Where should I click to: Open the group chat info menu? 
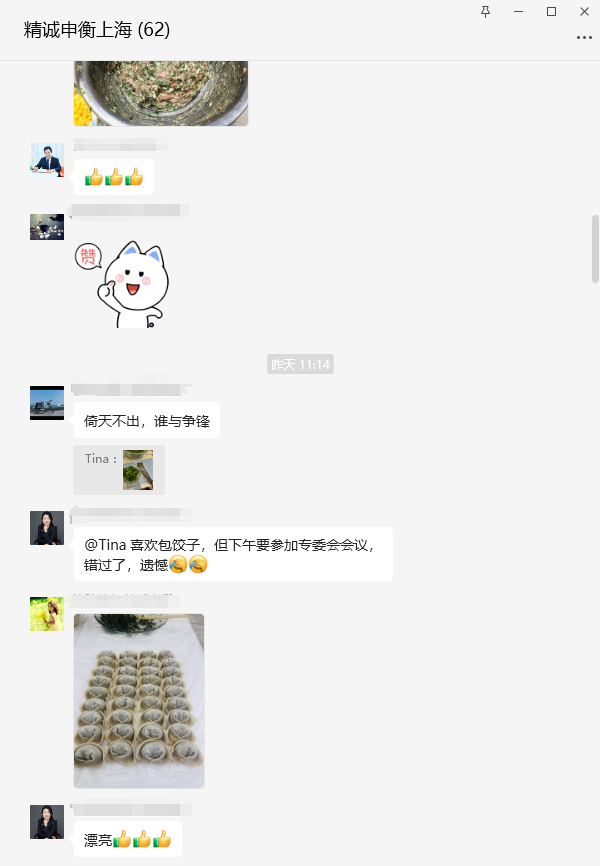(x=584, y=37)
